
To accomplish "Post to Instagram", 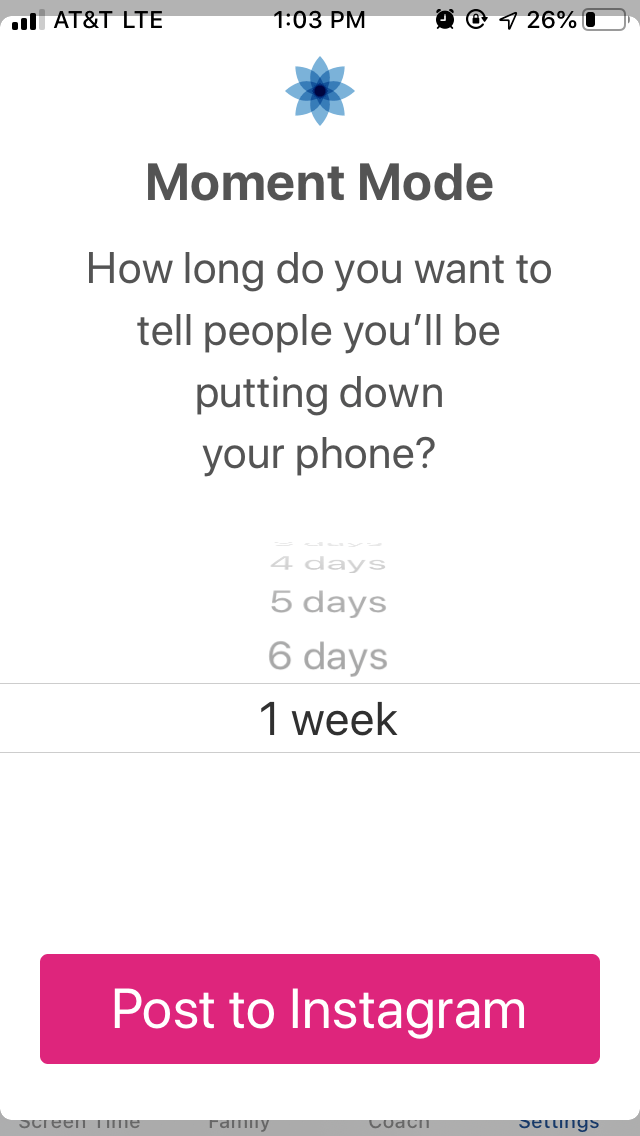I will tap(320, 1008).
